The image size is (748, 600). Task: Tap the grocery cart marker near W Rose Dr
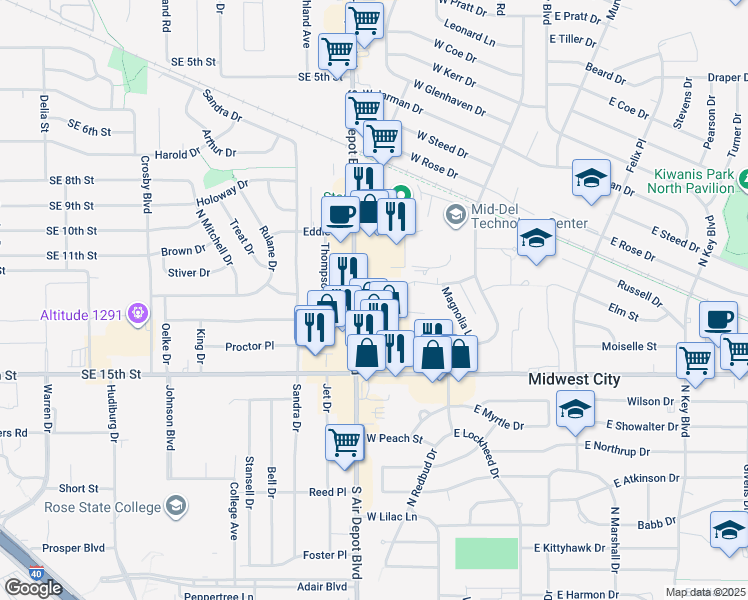[382, 139]
